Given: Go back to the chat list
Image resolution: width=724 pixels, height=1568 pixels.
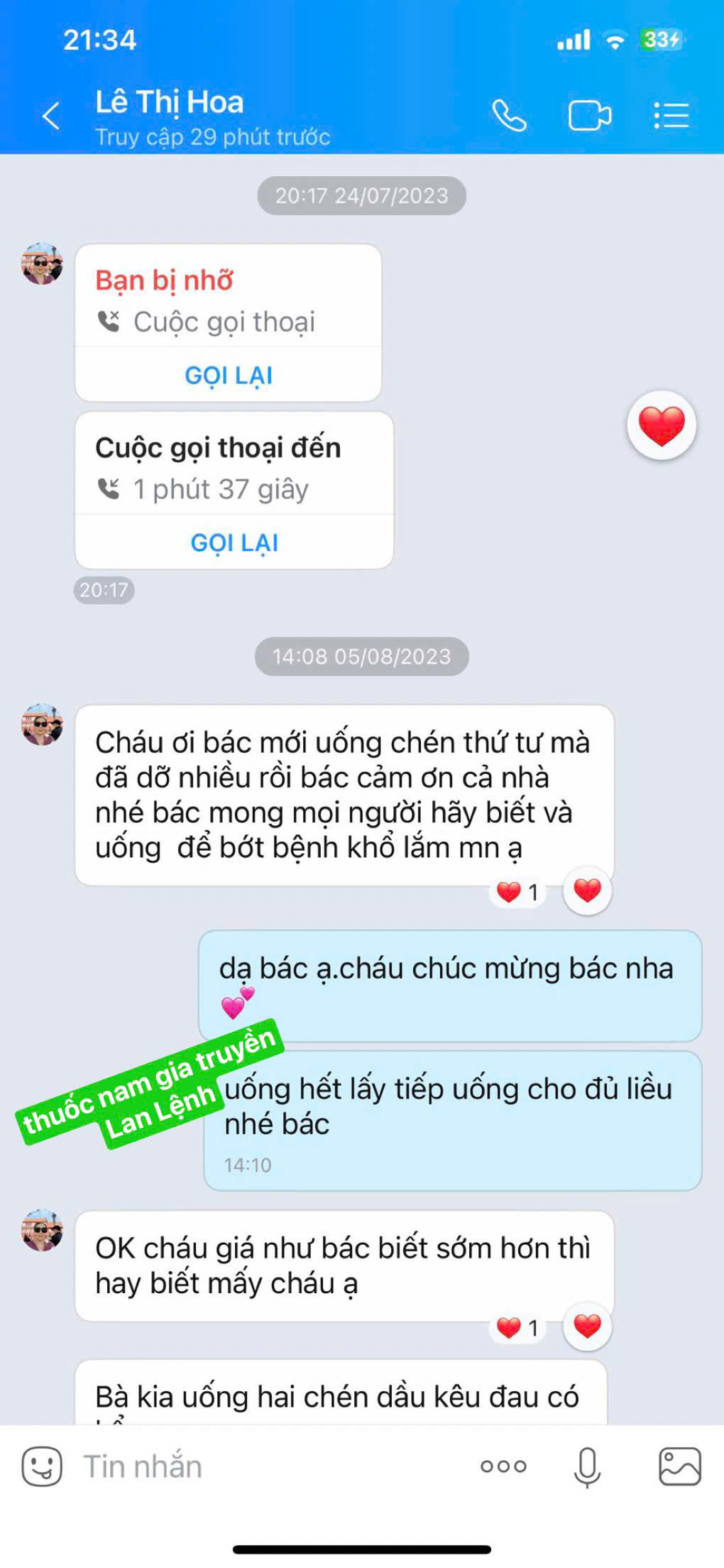Looking at the screenshot, I should 51,116.
